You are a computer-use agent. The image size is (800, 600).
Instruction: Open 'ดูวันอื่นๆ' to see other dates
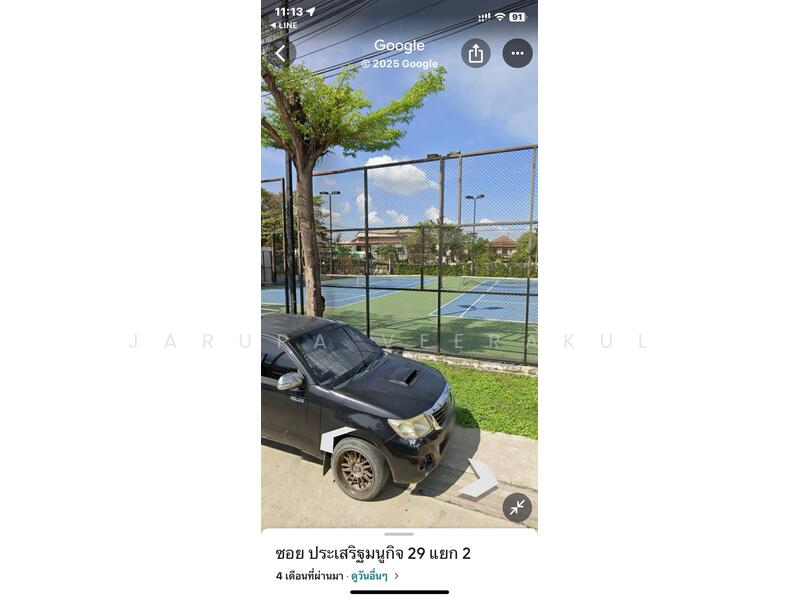point(372,576)
